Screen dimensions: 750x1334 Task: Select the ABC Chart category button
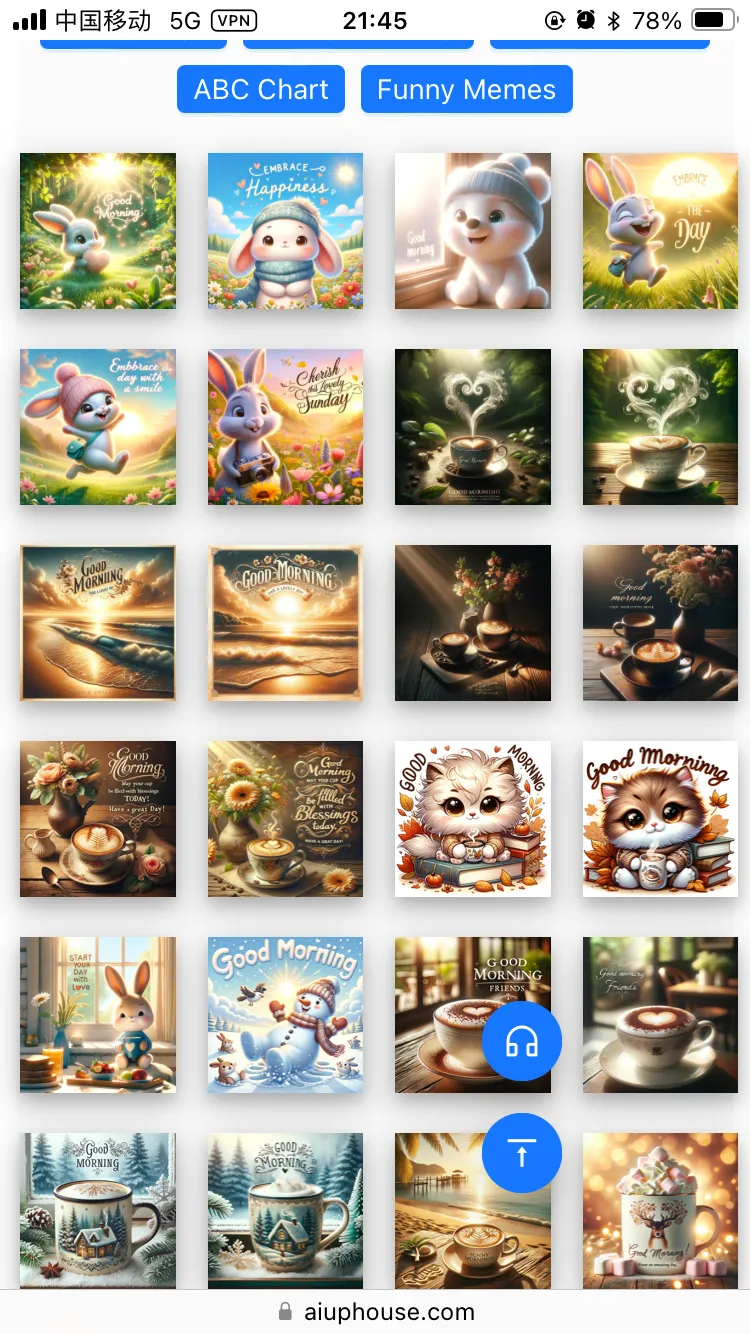pos(261,89)
